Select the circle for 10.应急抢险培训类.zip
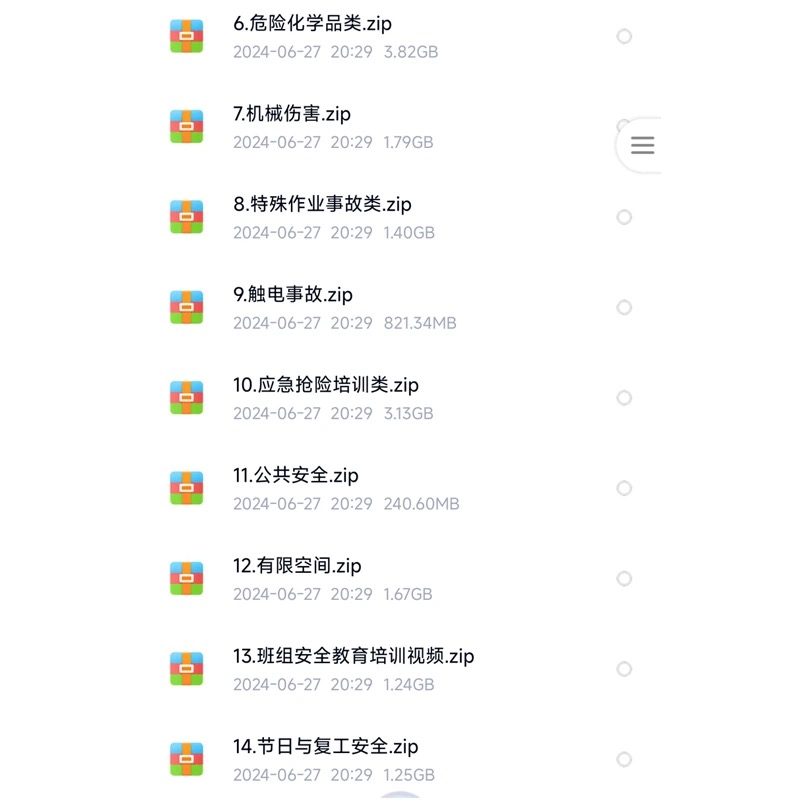 624,398
